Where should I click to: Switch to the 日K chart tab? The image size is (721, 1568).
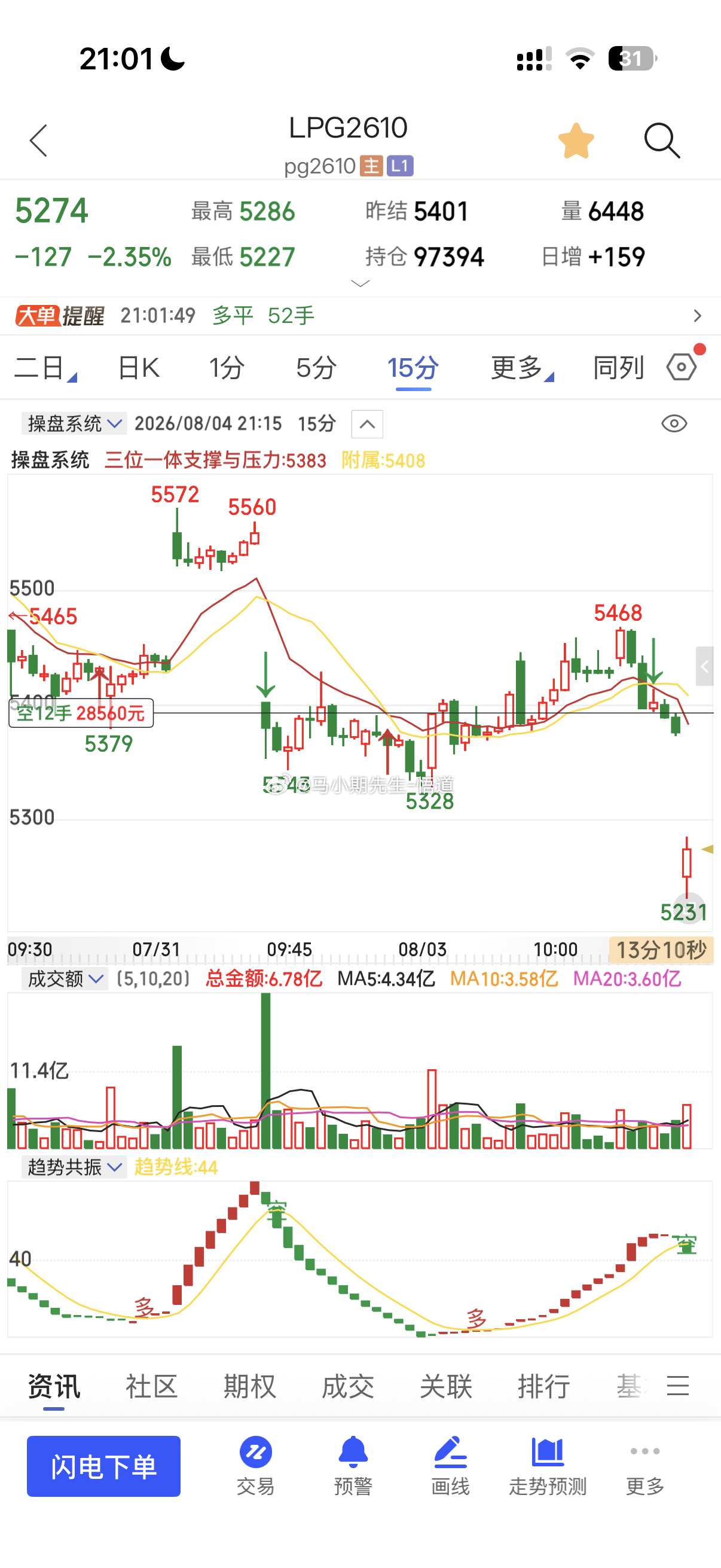click(x=139, y=368)
